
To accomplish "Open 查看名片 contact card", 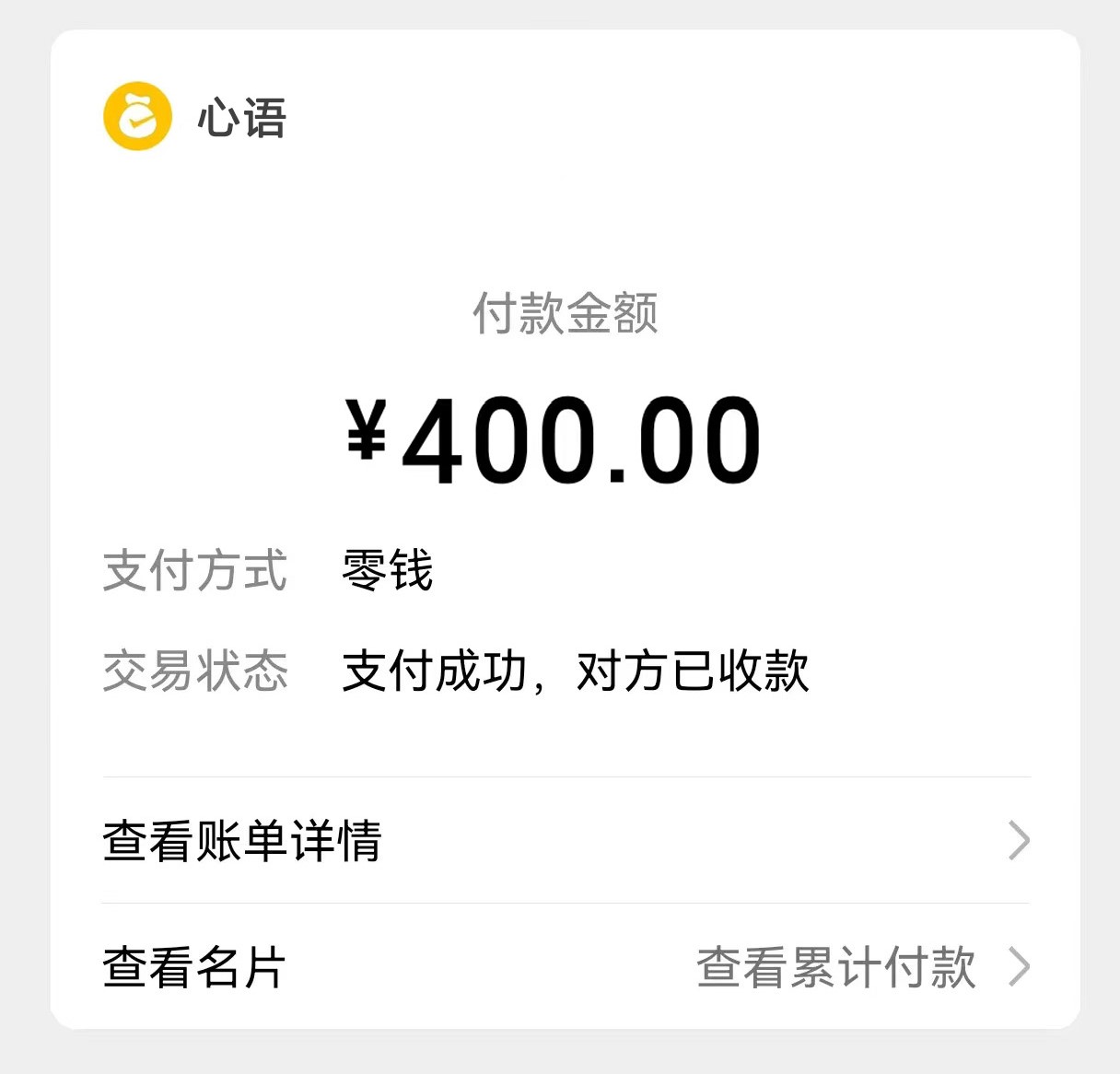I will pos(194,967).
